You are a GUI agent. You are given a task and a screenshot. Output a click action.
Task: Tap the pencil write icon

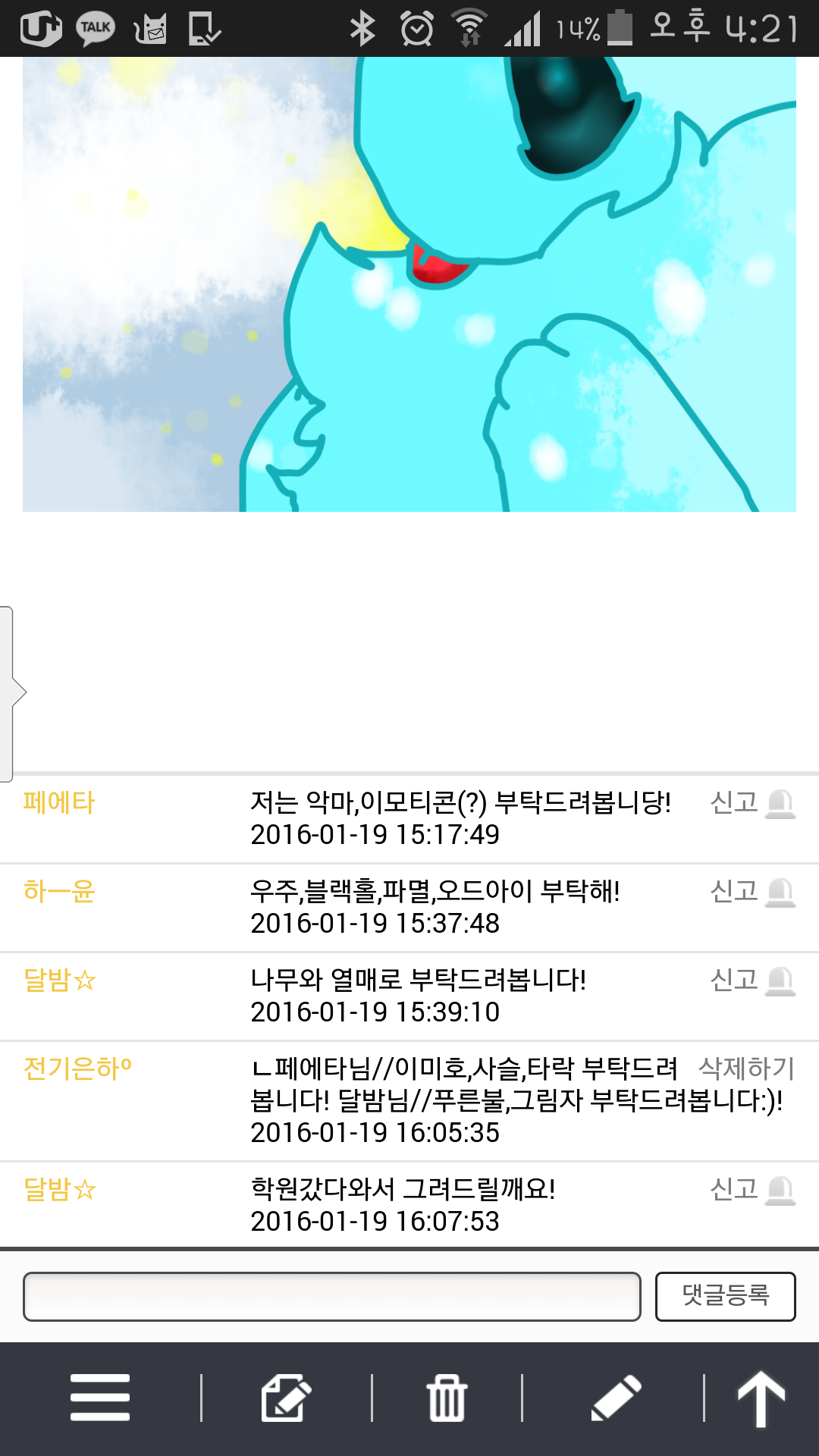click(616, 1398)
